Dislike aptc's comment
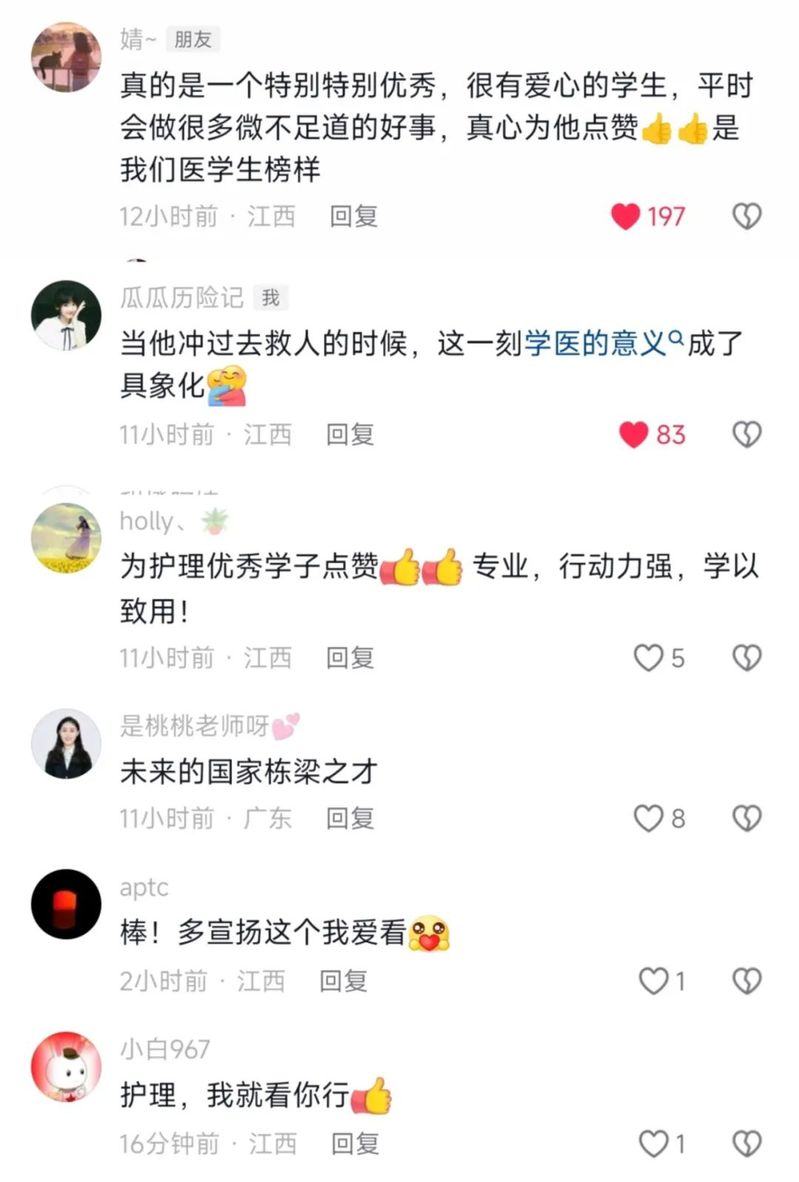The height and width of the screenshot is (1182, 799). [x=747, y=981]
